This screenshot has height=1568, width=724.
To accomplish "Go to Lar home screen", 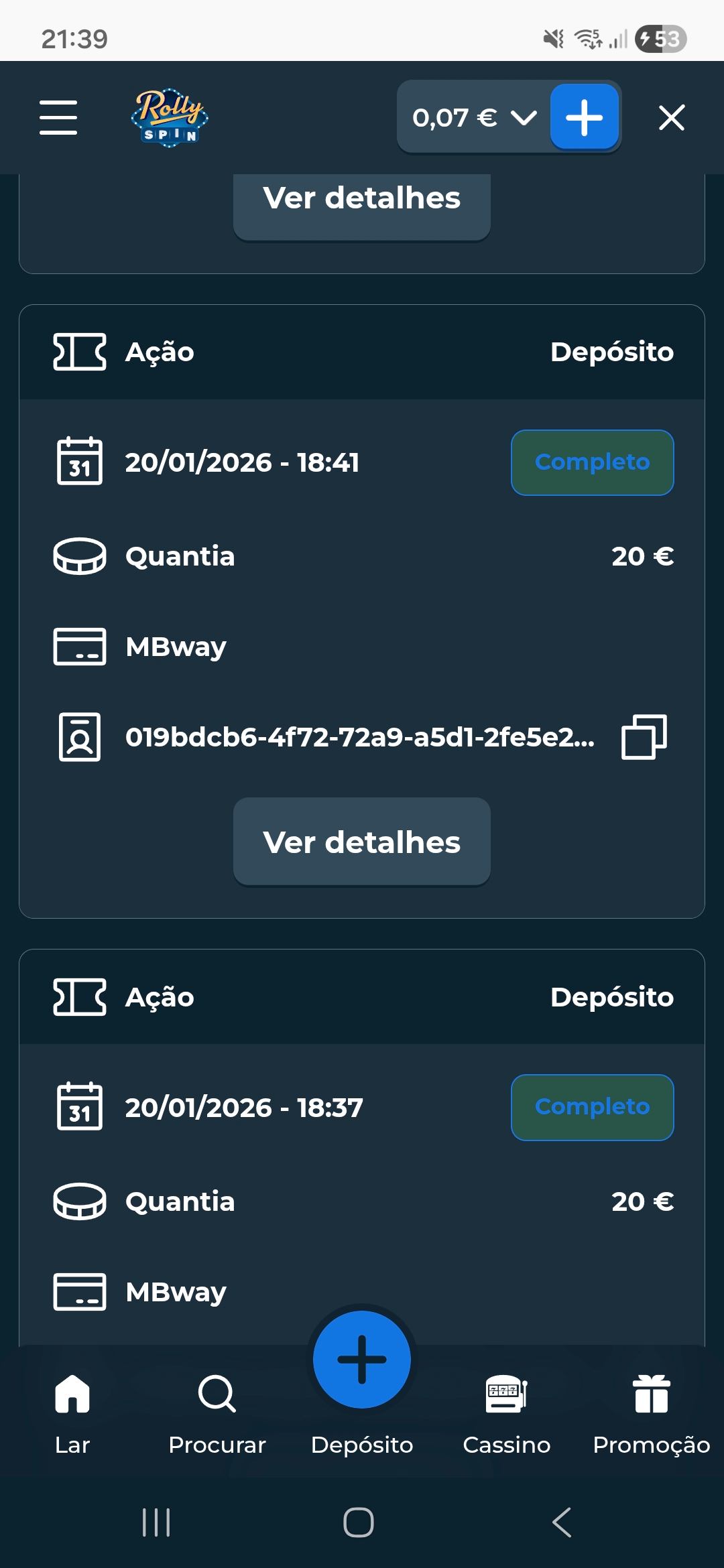I will click(x=72, y=1414).
